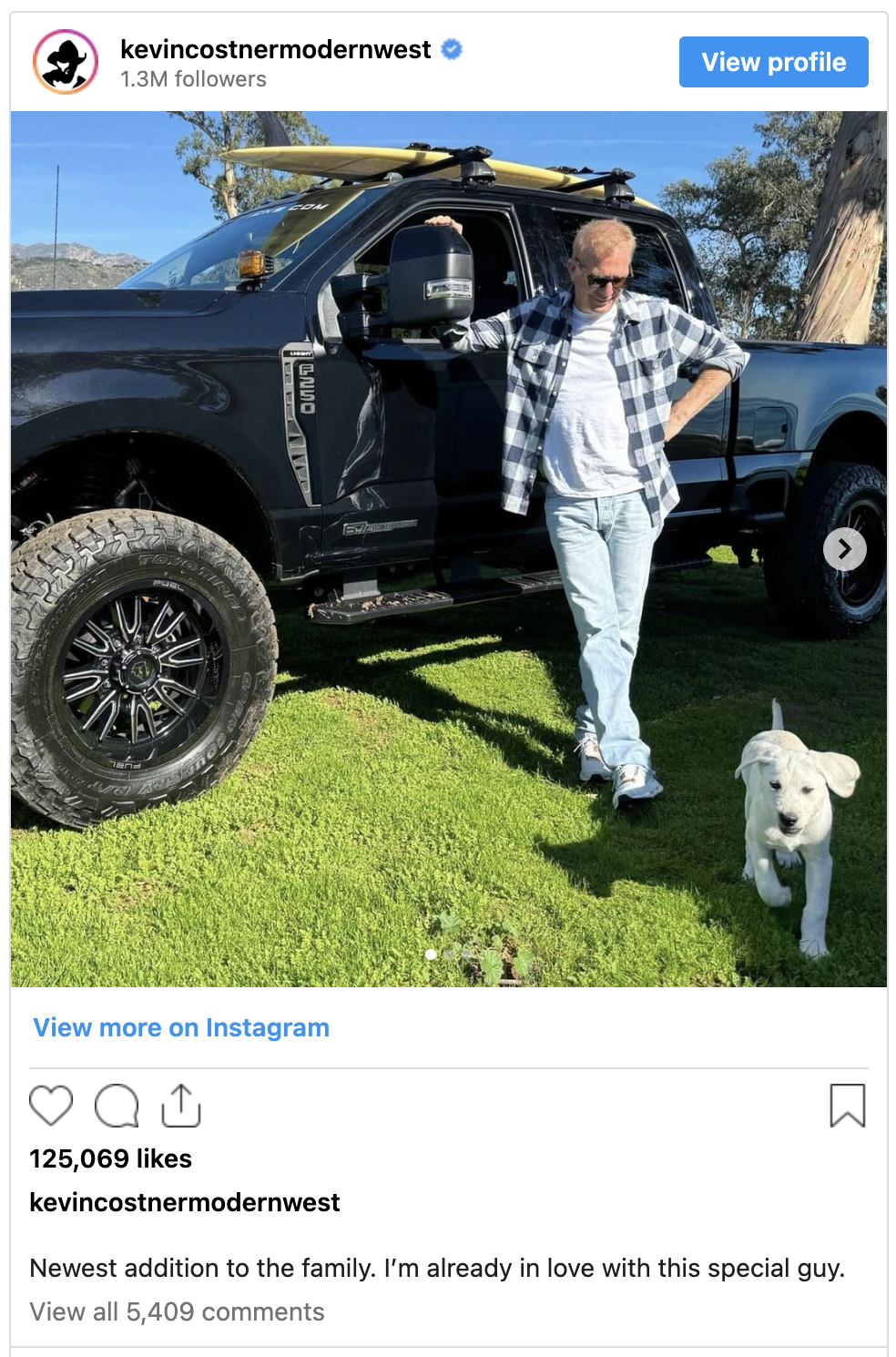Tap kevincostnermodernwest name above the caption

pos(184,1202)
